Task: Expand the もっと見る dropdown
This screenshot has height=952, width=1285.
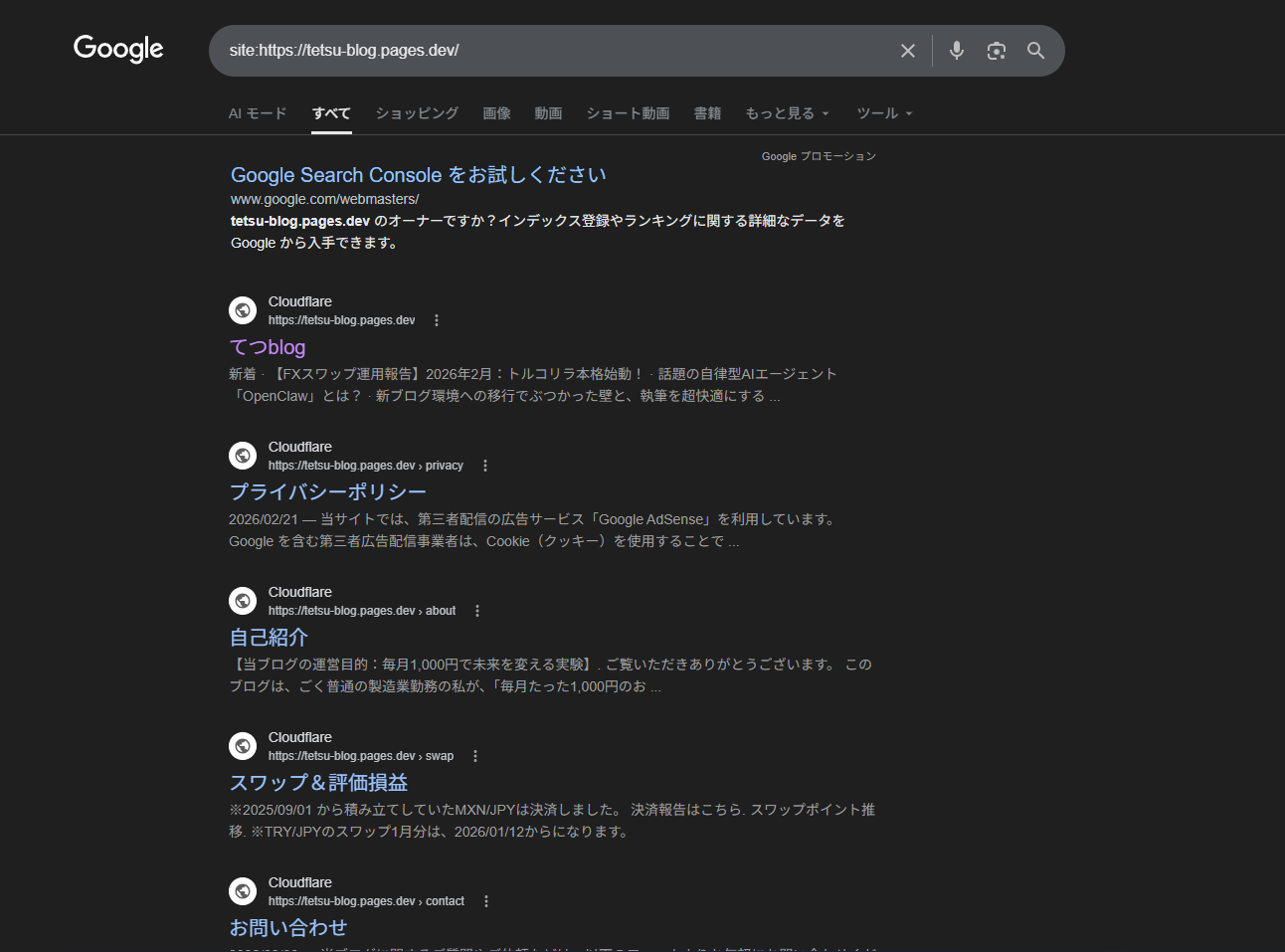Action: click(x=787, y=113)
